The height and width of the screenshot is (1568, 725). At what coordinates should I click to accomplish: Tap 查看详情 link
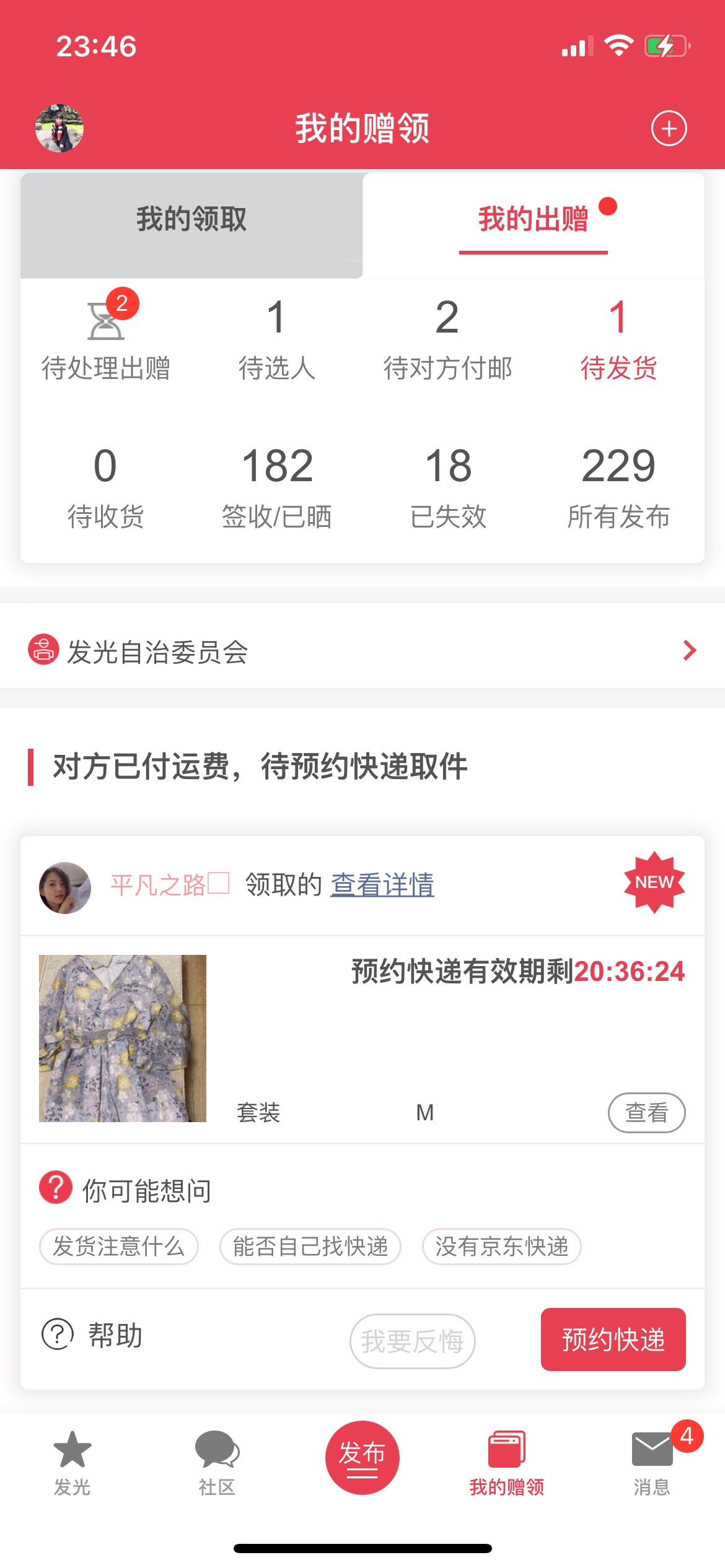pyautogui.click(x=382, y=884)
